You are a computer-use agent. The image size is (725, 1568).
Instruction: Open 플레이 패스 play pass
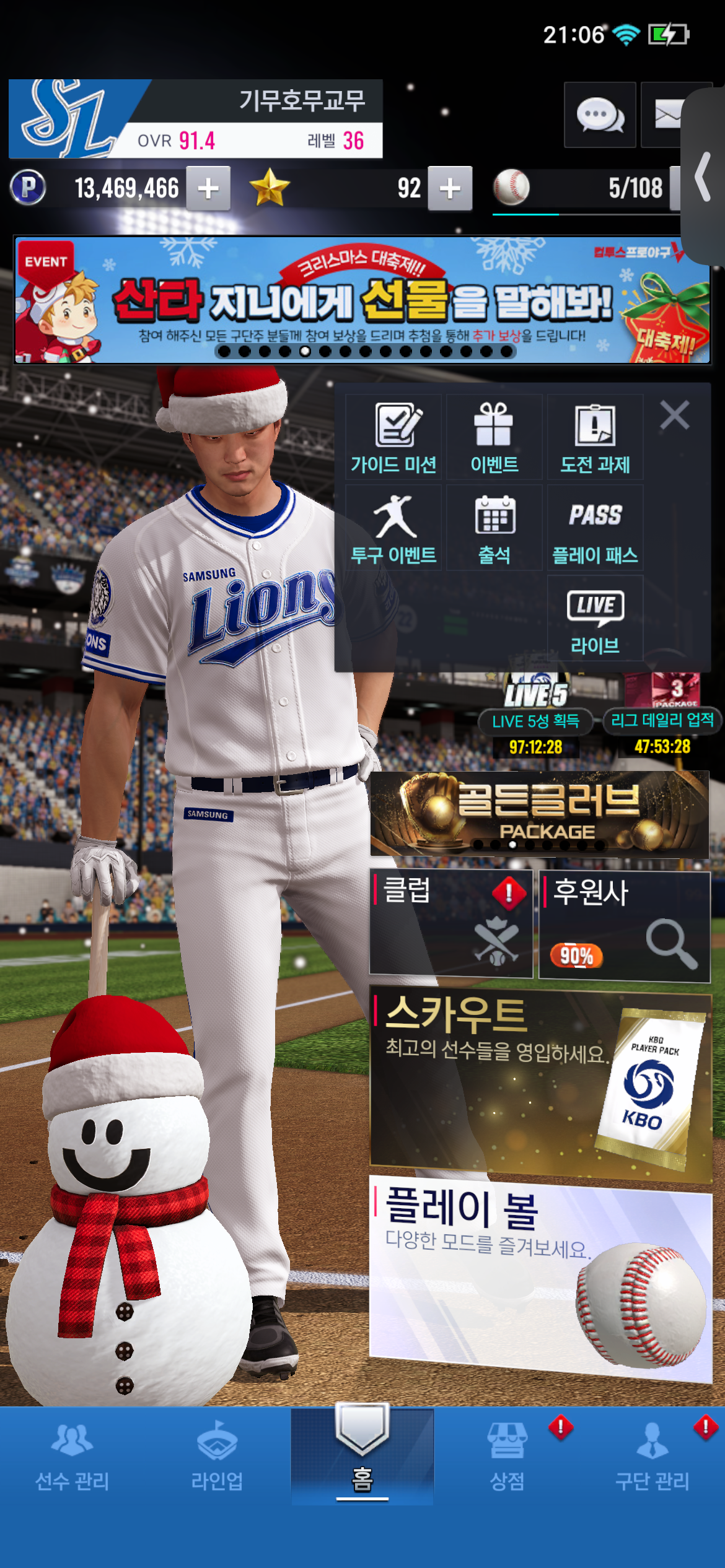coord(595,528)
